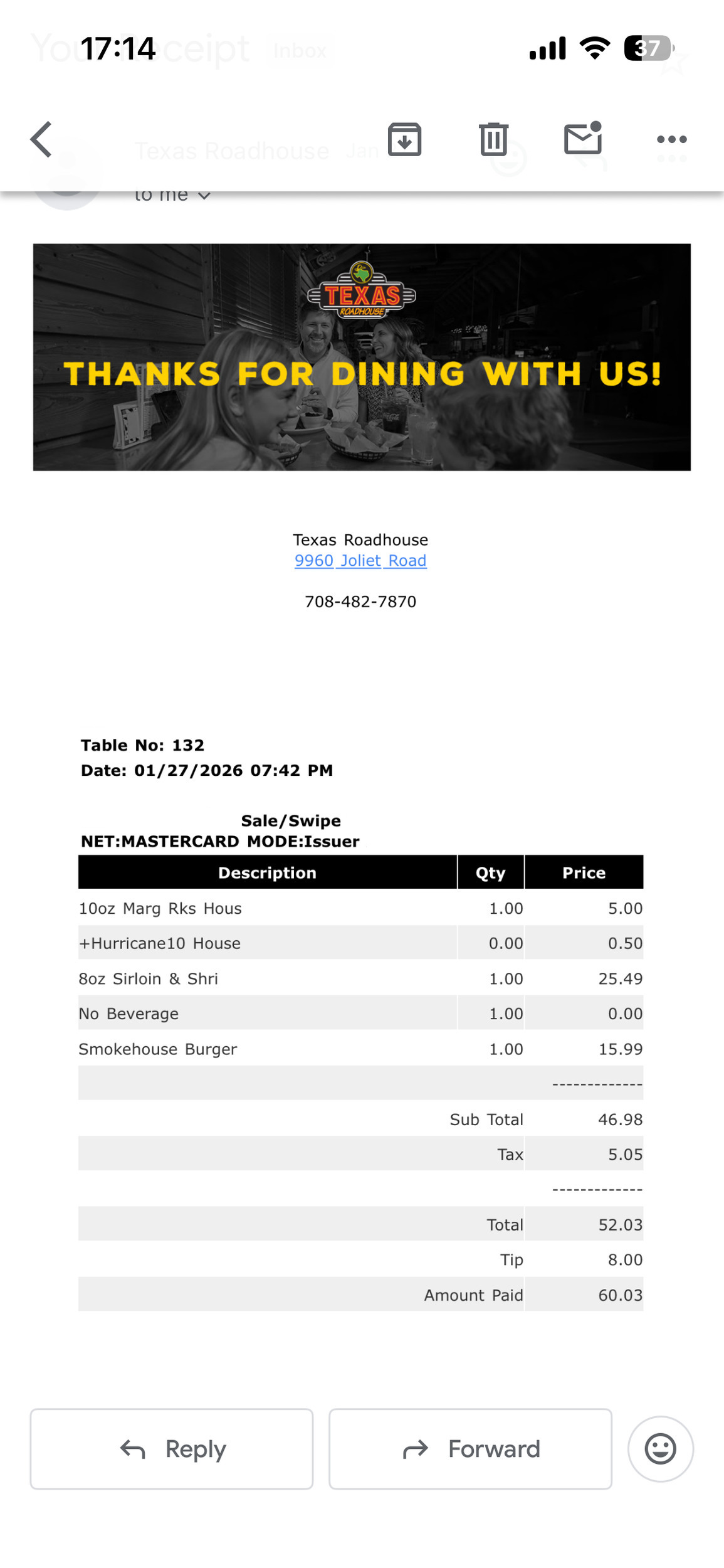Archive this receipt email
The image size is (724, 1568).
click(404, 139)
